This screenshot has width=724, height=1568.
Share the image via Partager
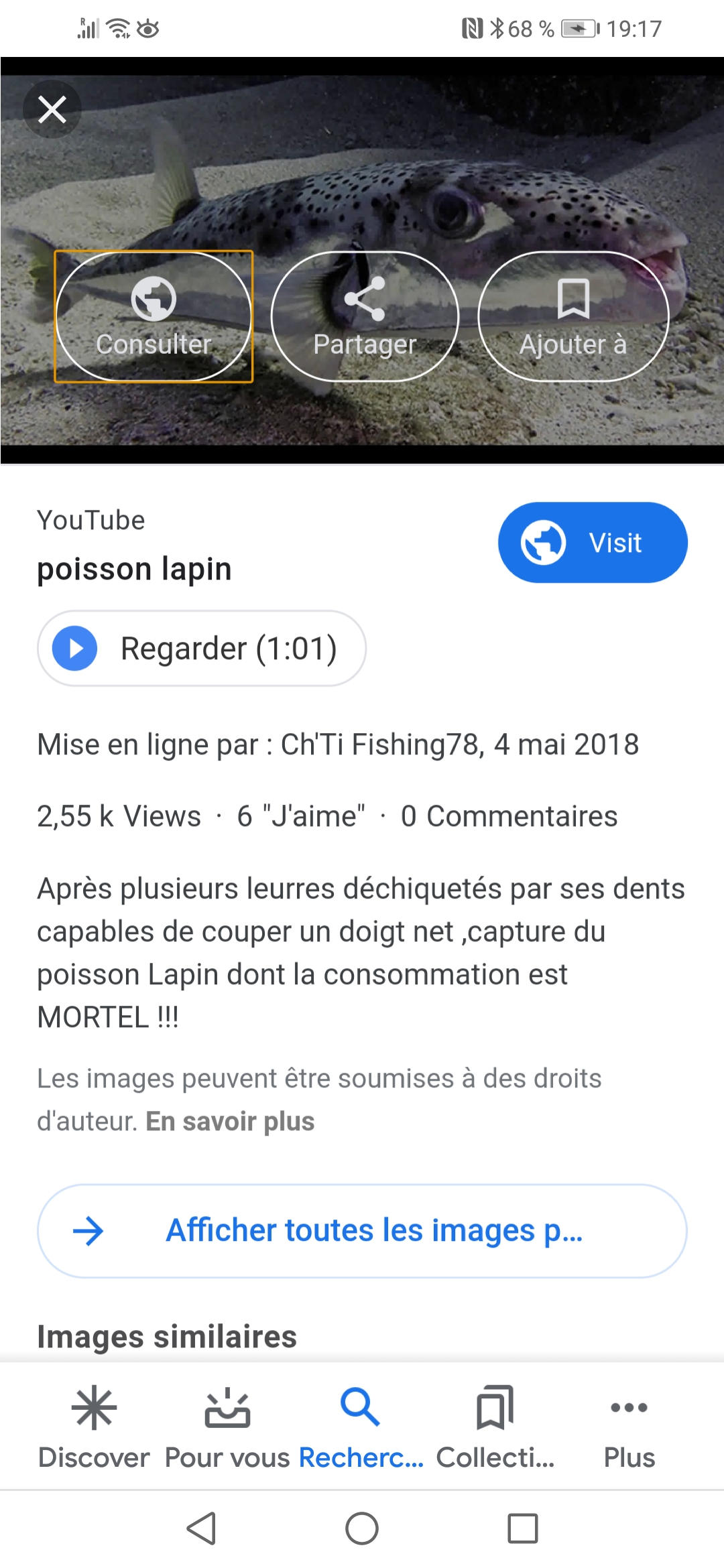click(x=365, y=316)
